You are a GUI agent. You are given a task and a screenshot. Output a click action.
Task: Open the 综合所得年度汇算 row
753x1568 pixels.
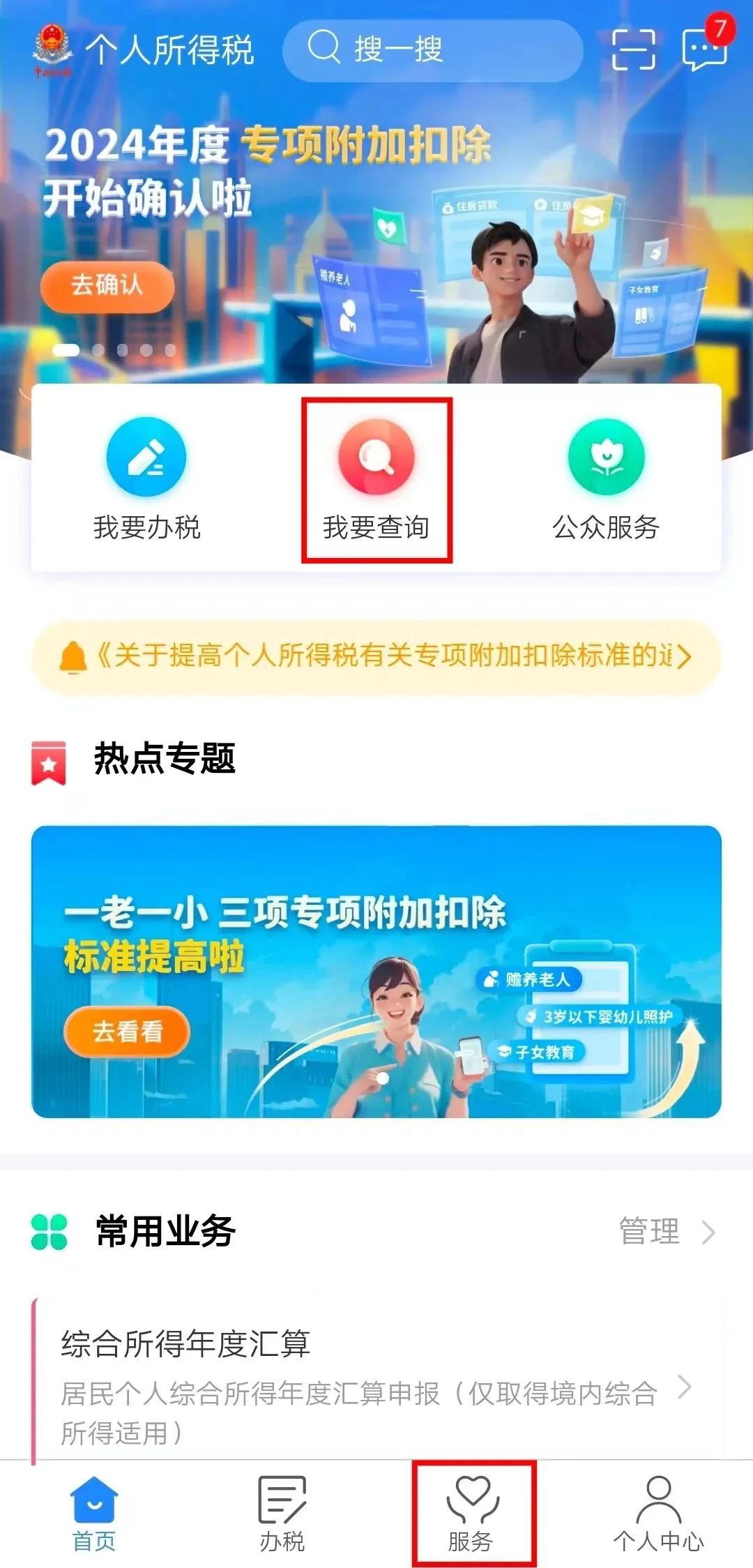click(376, 1385)
